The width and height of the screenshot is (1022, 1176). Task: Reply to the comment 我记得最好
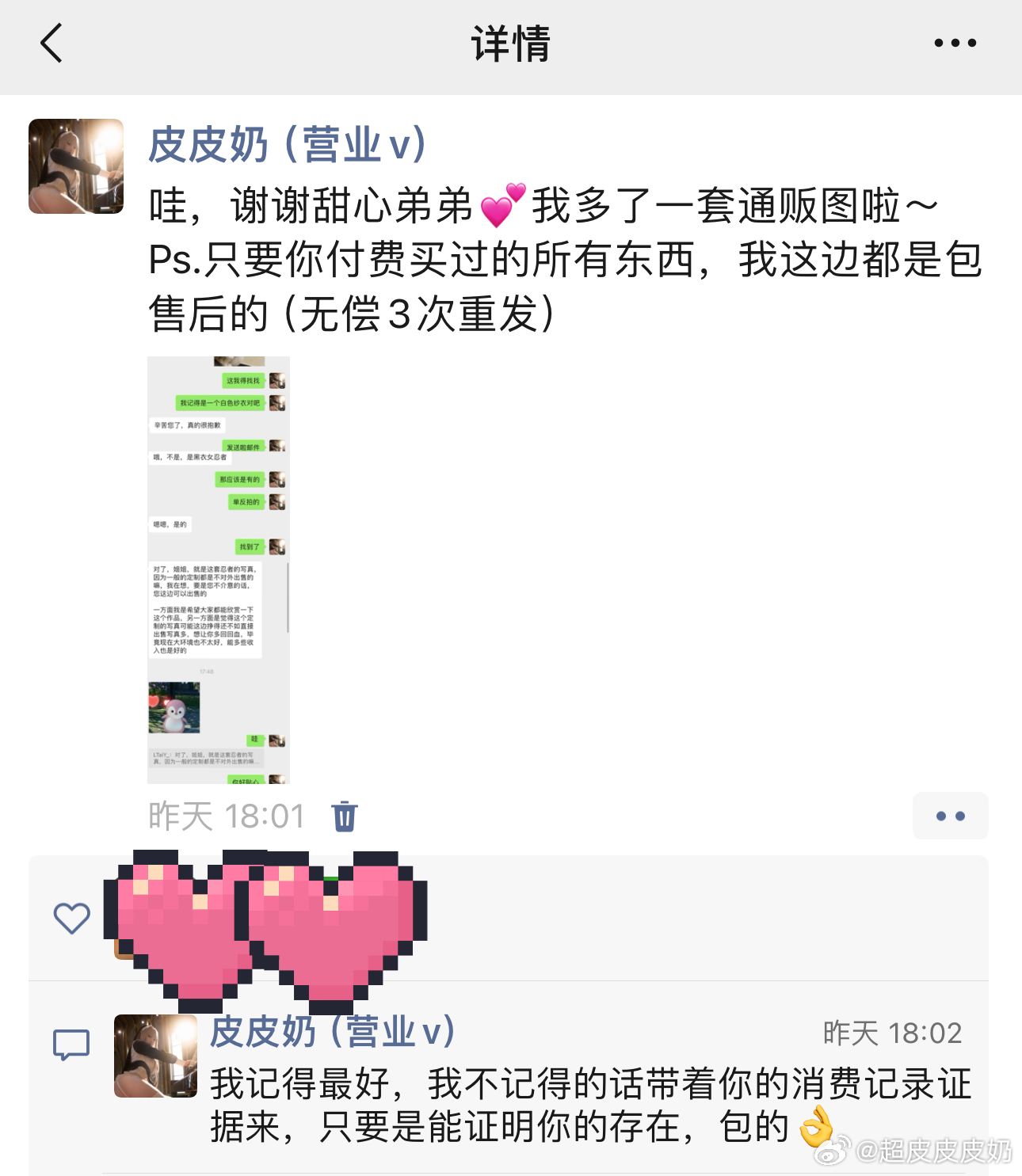tap(589, 1105)
